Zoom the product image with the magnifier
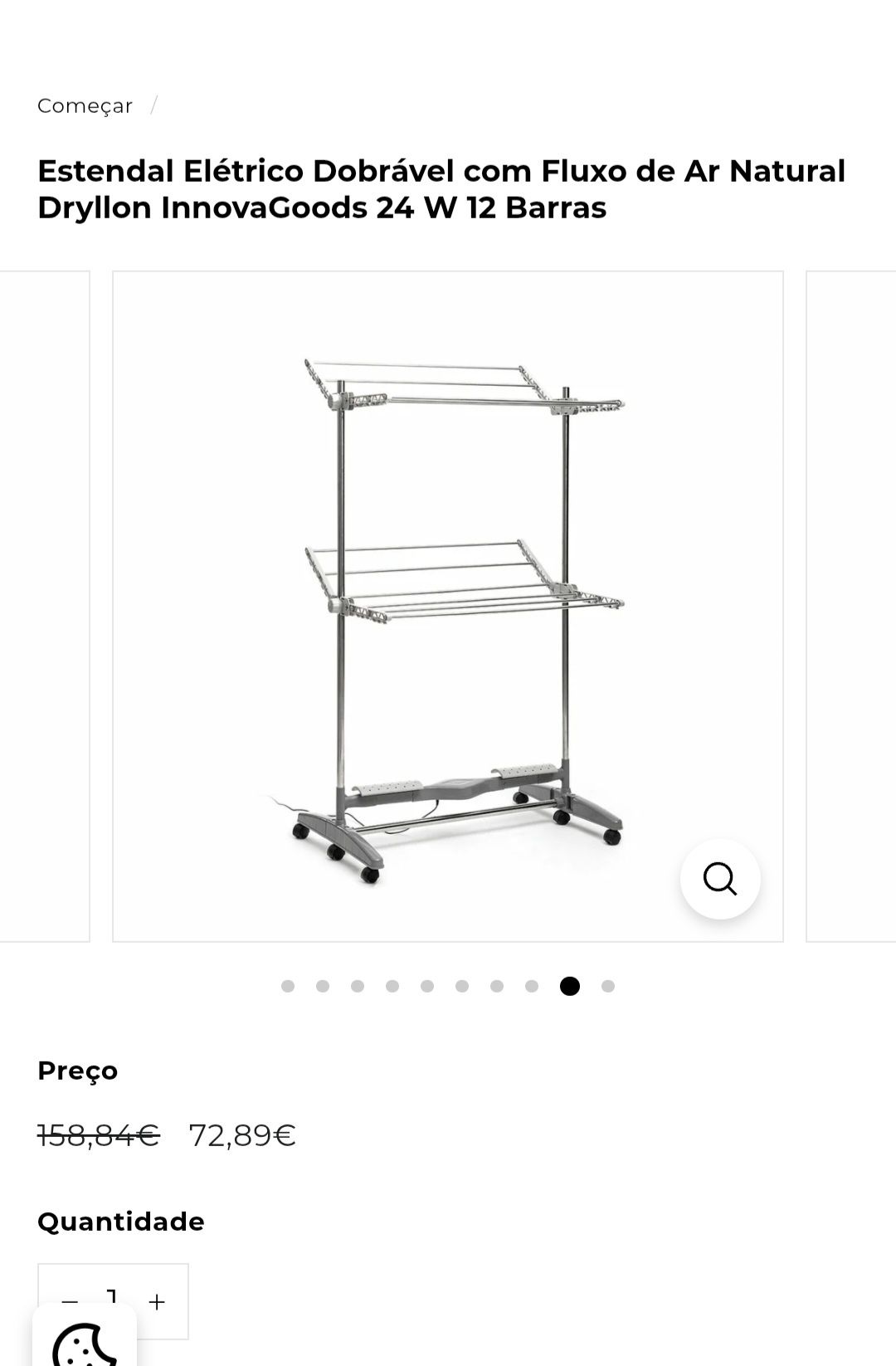This screenshot has height=1366, width=896. click(x=719, y=879)
